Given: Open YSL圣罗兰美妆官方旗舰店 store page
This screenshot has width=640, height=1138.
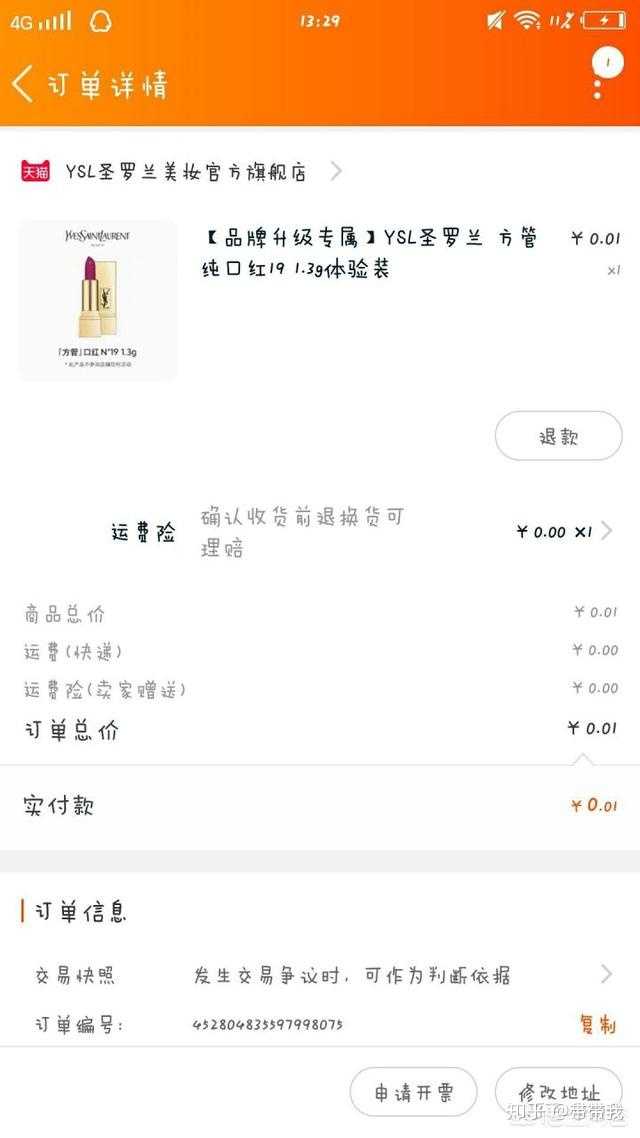Looking at the screenshot, I should (186, 172).
